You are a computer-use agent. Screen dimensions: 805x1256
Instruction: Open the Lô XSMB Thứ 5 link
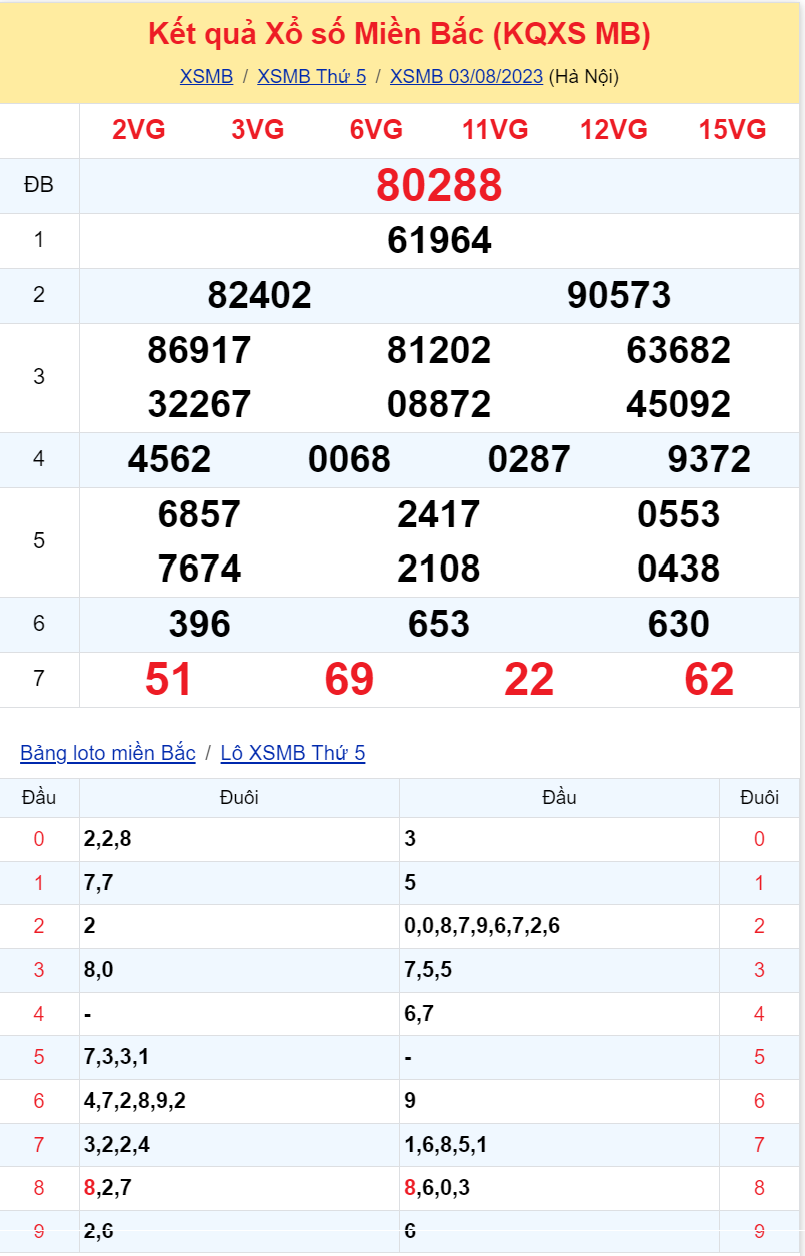pos(293,753)
